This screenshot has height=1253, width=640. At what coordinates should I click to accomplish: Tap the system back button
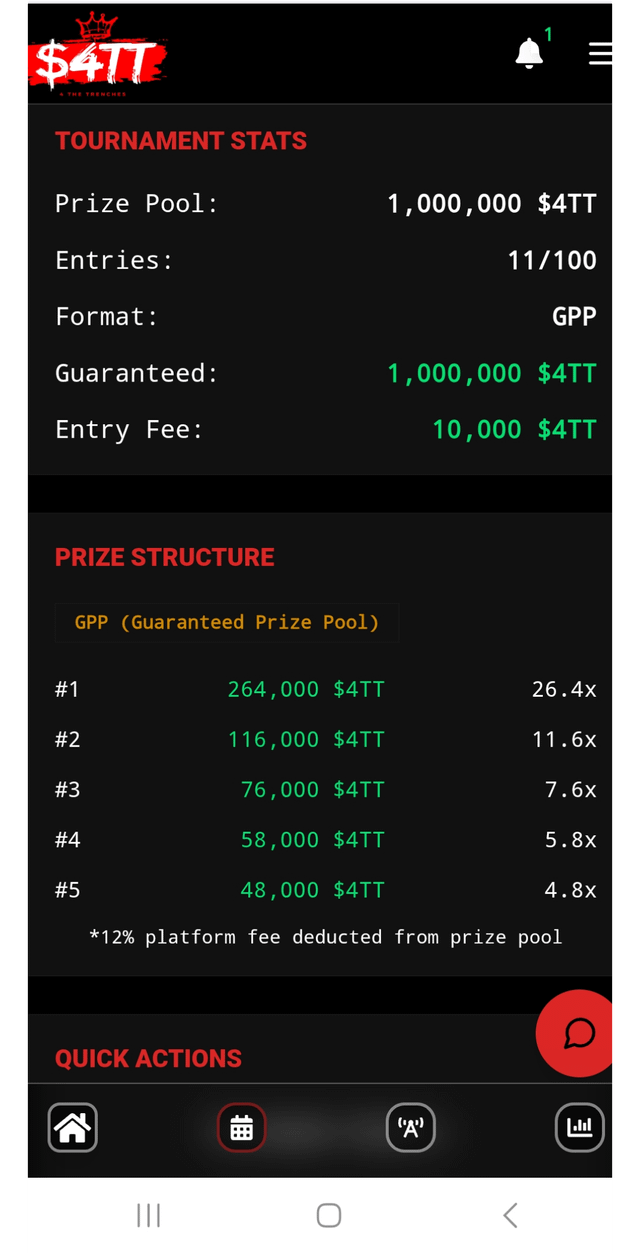tap(510, 1215)
